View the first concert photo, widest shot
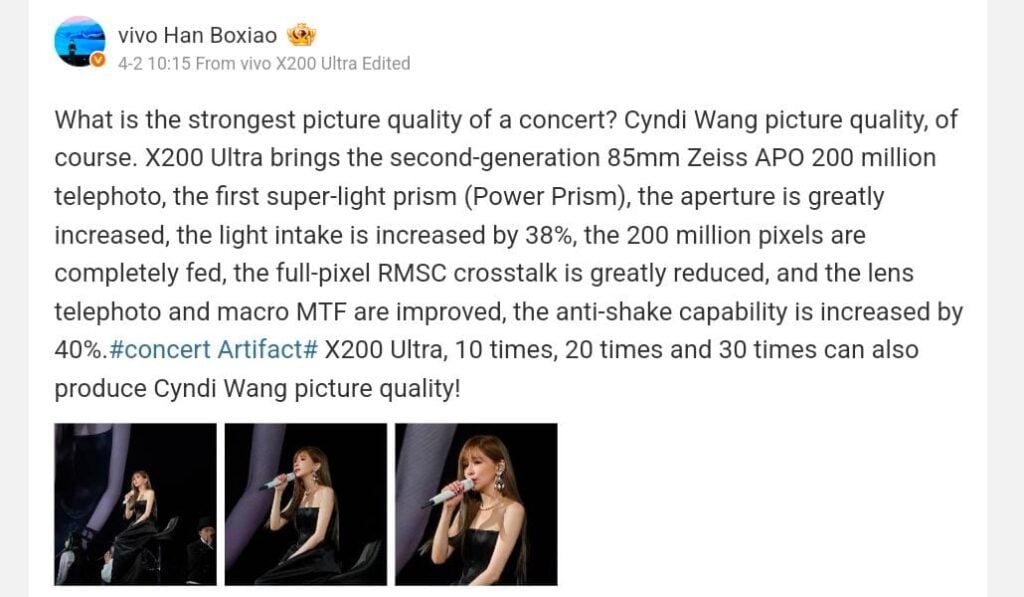 tap(135, 504)
